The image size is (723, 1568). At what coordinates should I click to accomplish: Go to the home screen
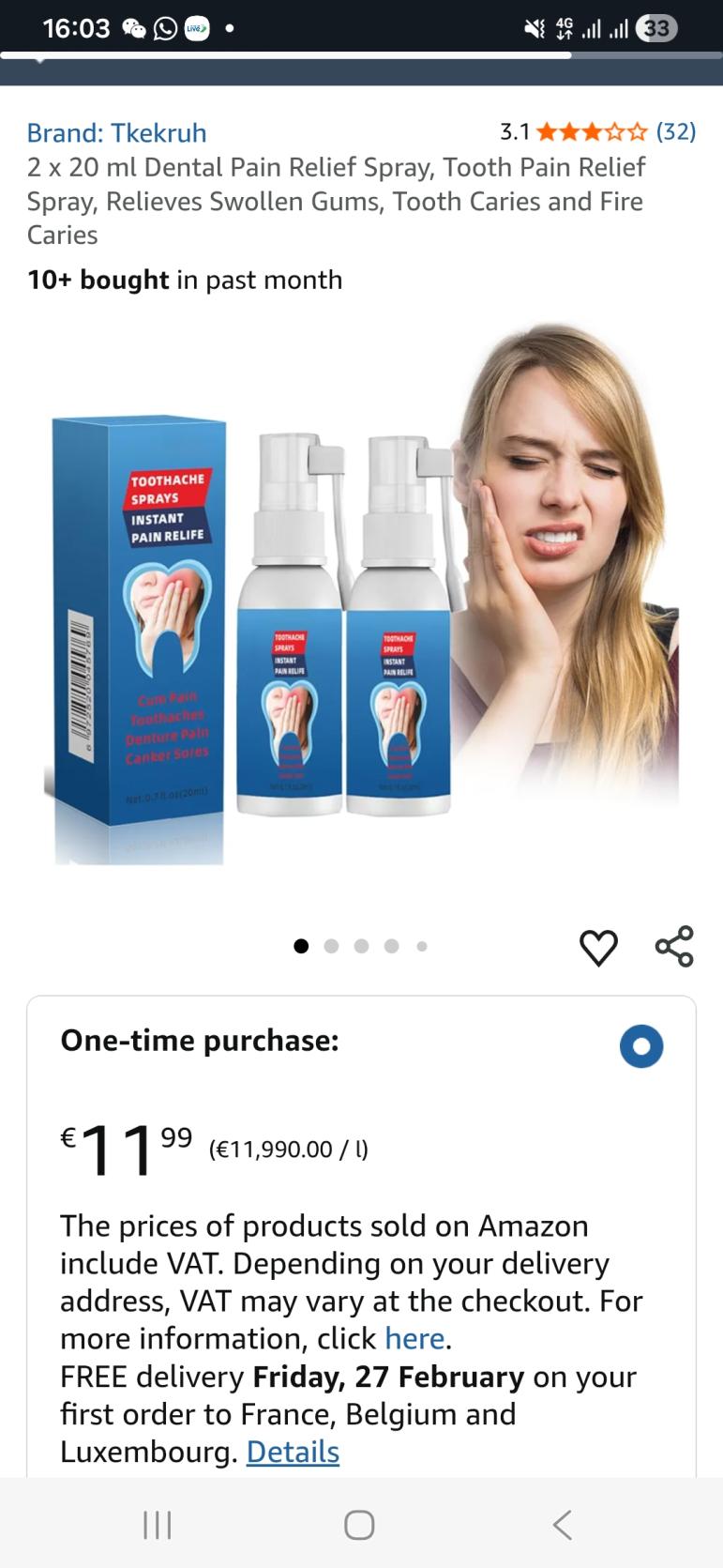click(359, 1525)
